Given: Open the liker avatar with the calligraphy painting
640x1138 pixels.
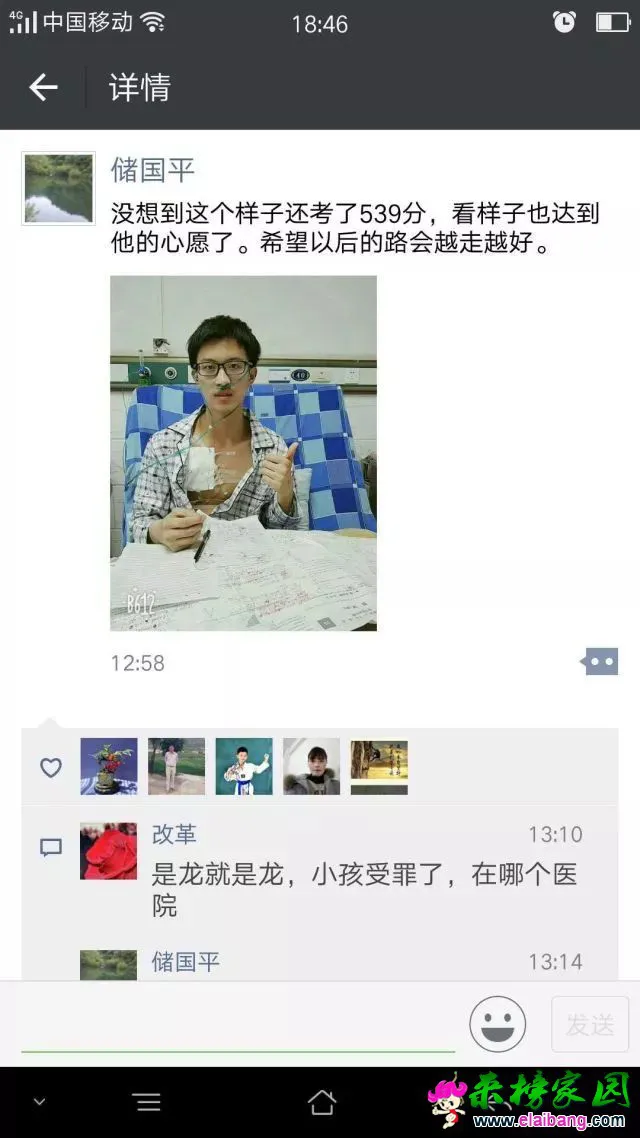Looking at the screenshot, I should (x=379, y=767).
